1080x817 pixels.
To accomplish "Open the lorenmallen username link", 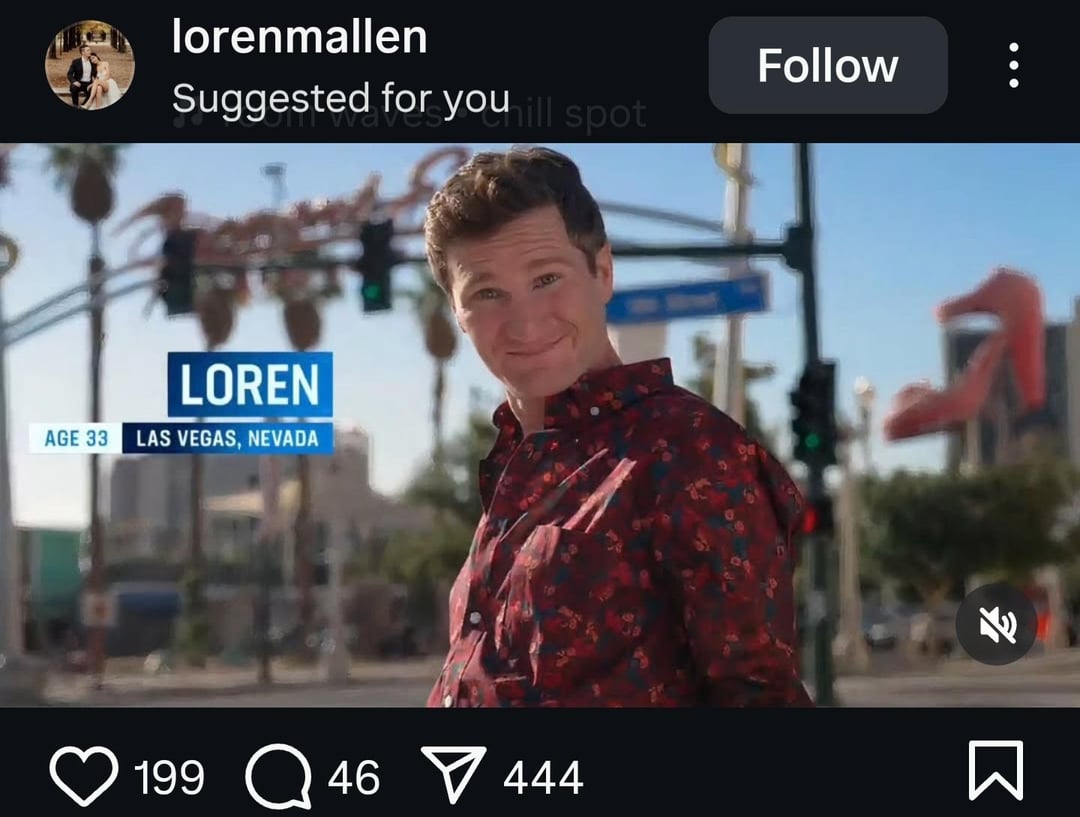I will (x=299, y=38).
